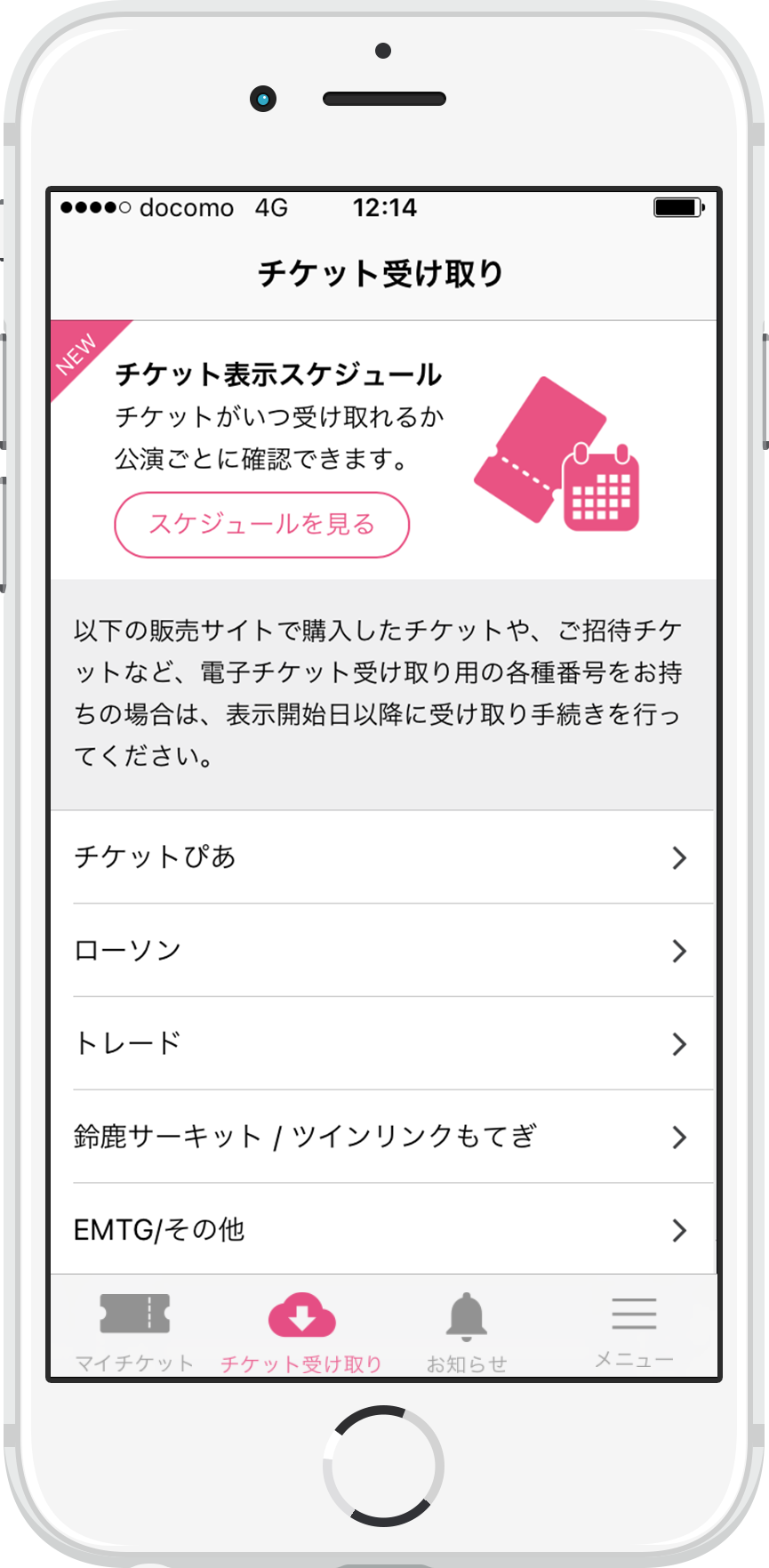Open 鈴鹿サーキット / ツインリンクもてぎ
769x1568 pixels.
[382, 1137]
